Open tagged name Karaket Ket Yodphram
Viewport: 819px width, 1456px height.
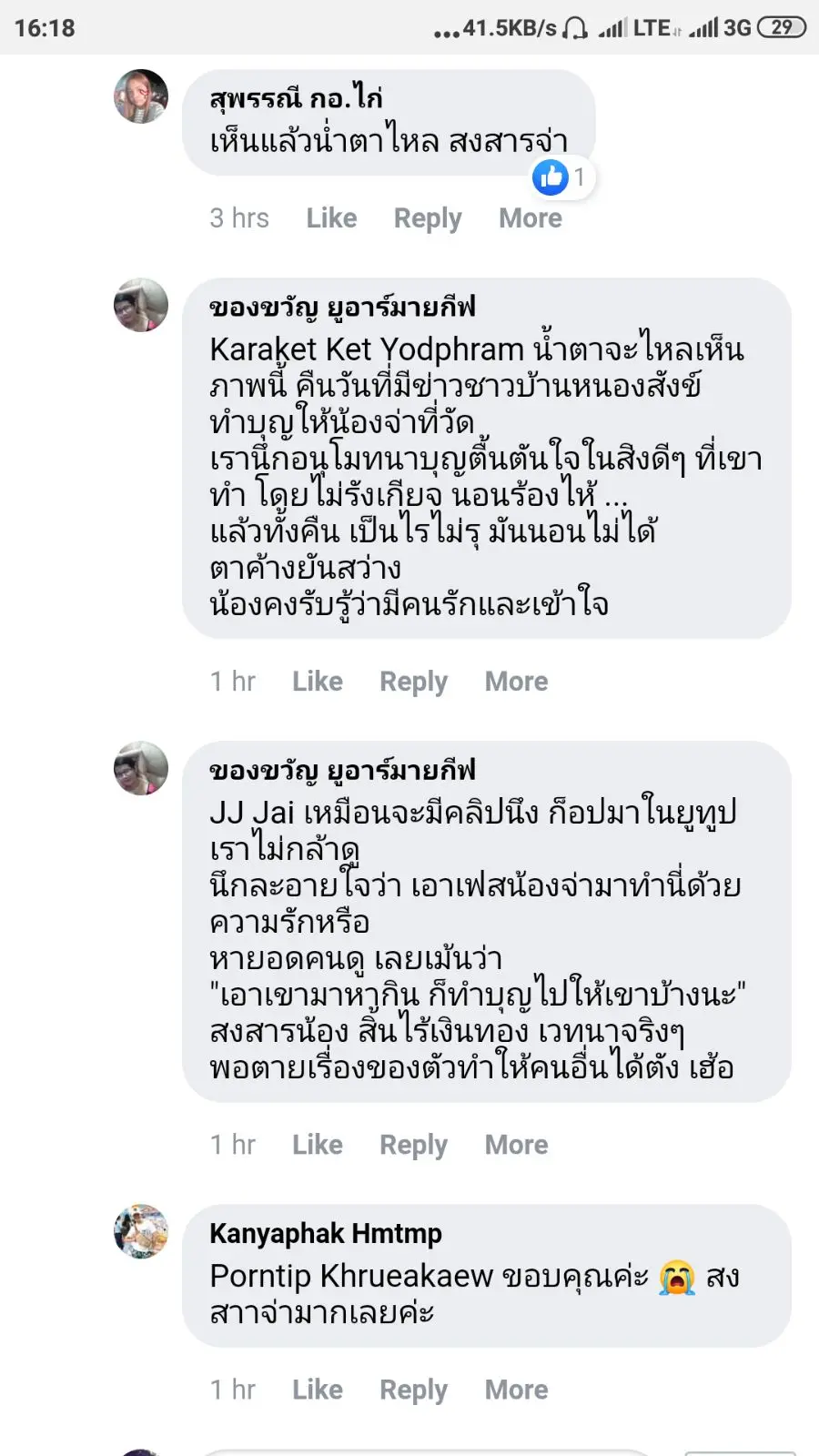point(367,349)
